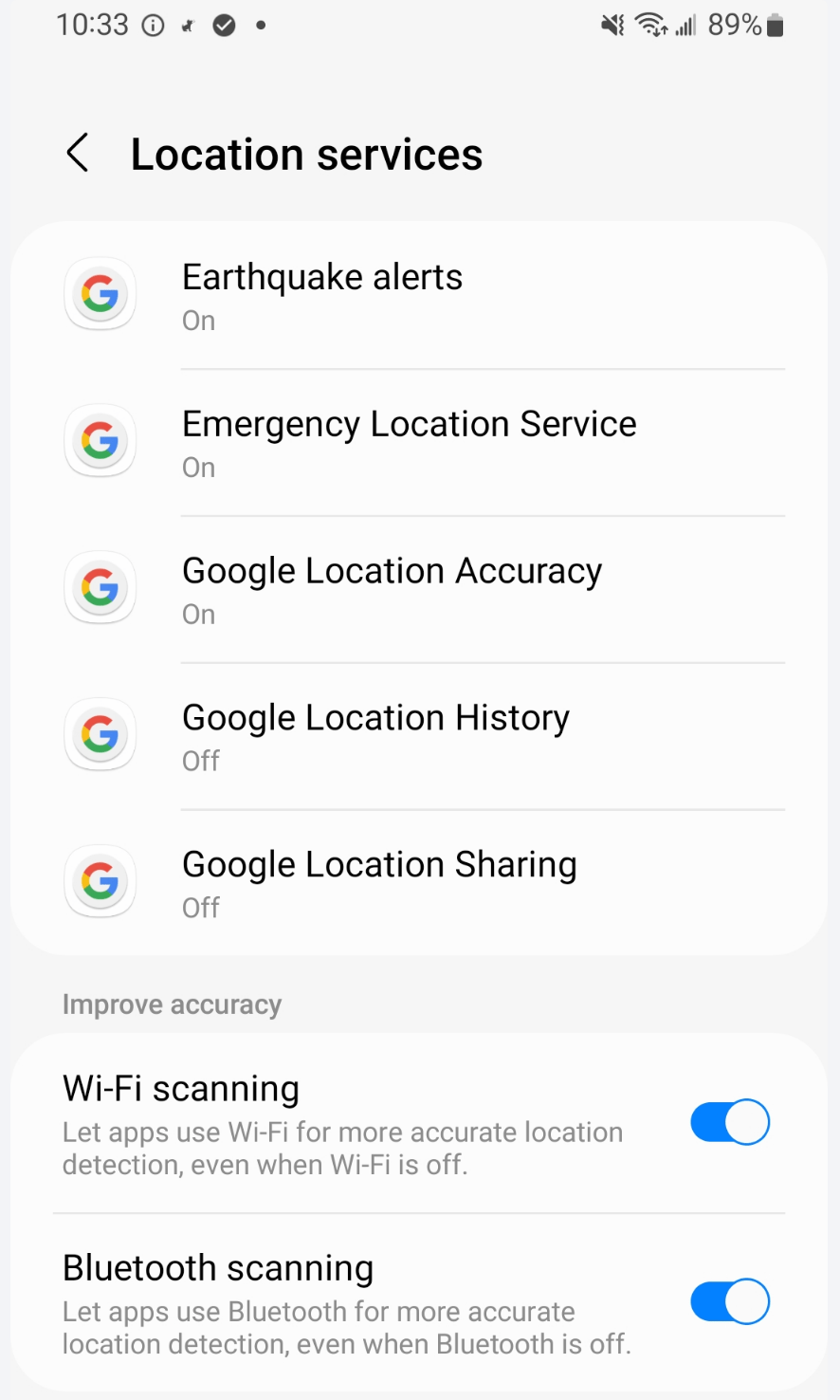Navigate back using the back arrow
The height and width of the screenshot is (1400, 840).
tap(78, 153)
